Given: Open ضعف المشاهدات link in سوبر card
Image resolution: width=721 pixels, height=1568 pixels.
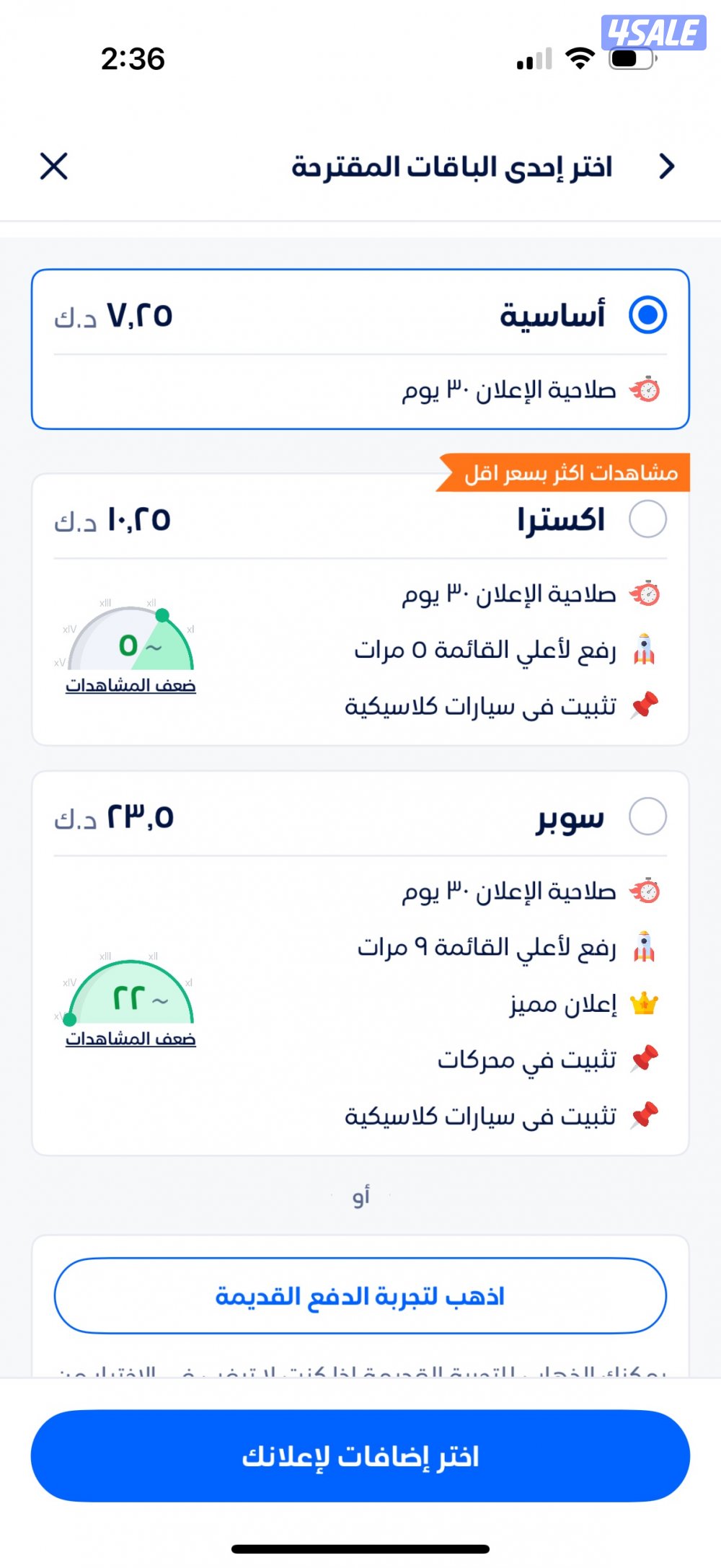Looking at the screenshot, I should tap(131, 1039).
